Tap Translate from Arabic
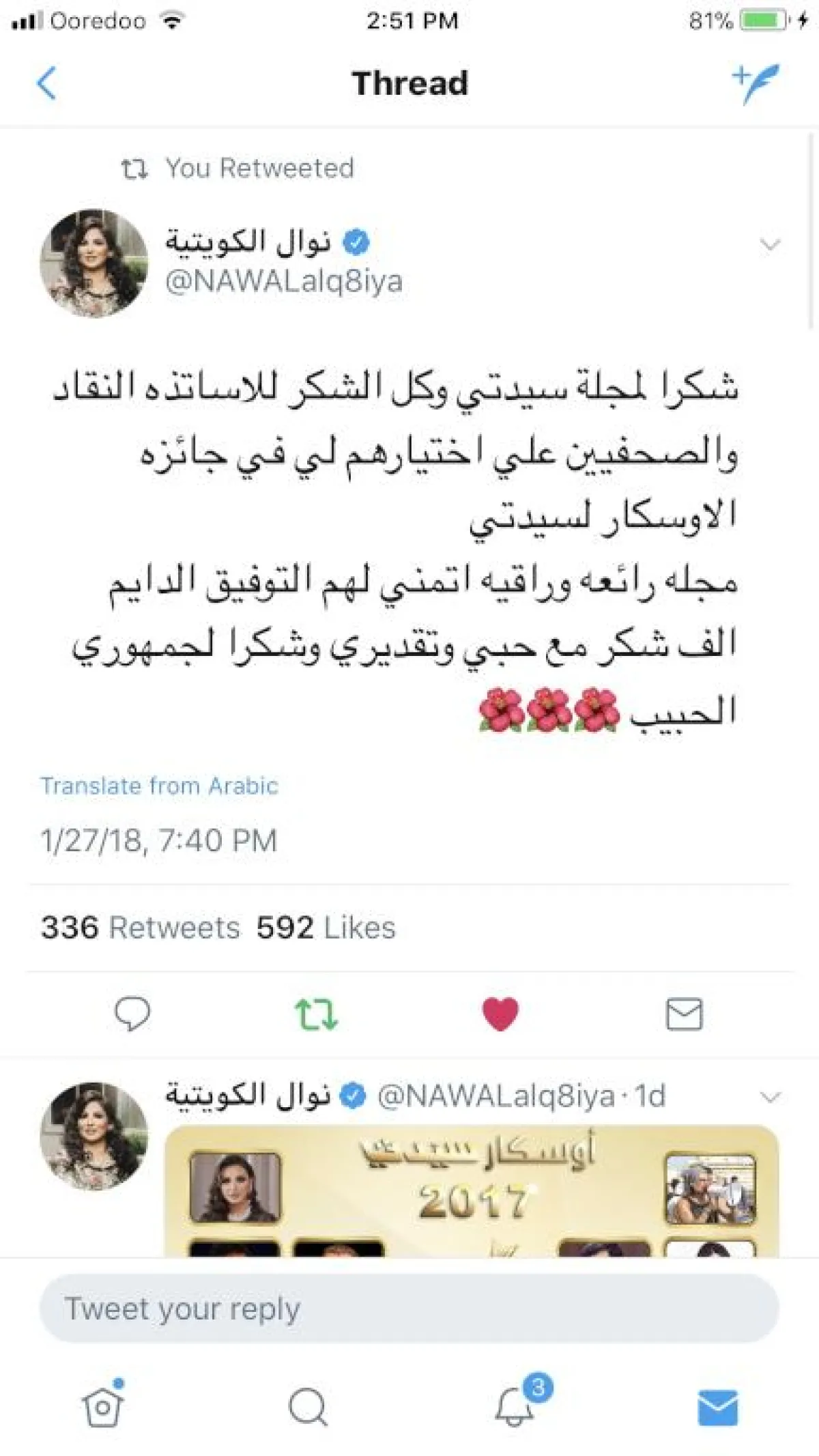 159,786
